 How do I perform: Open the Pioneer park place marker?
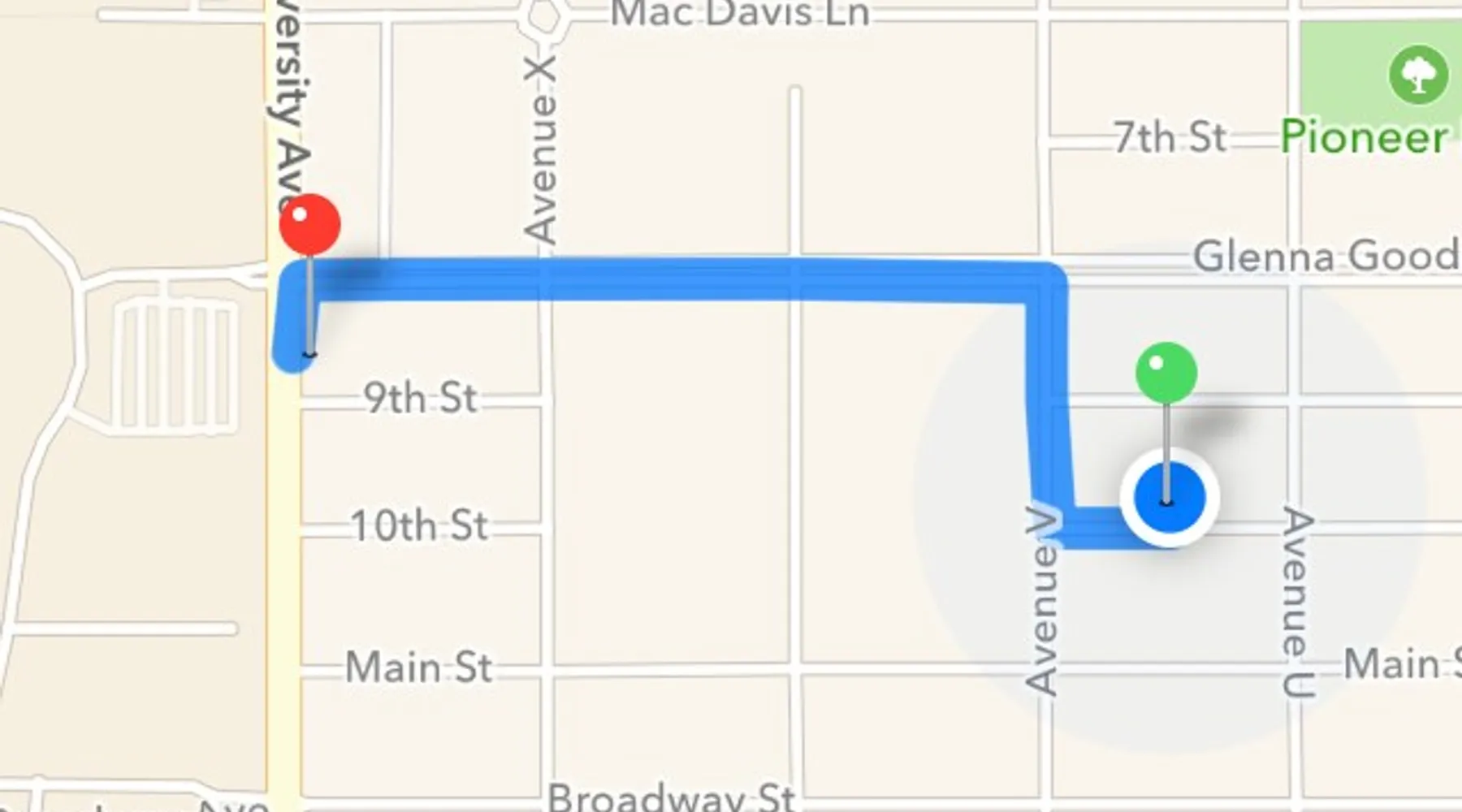[x=1418, y=75]
